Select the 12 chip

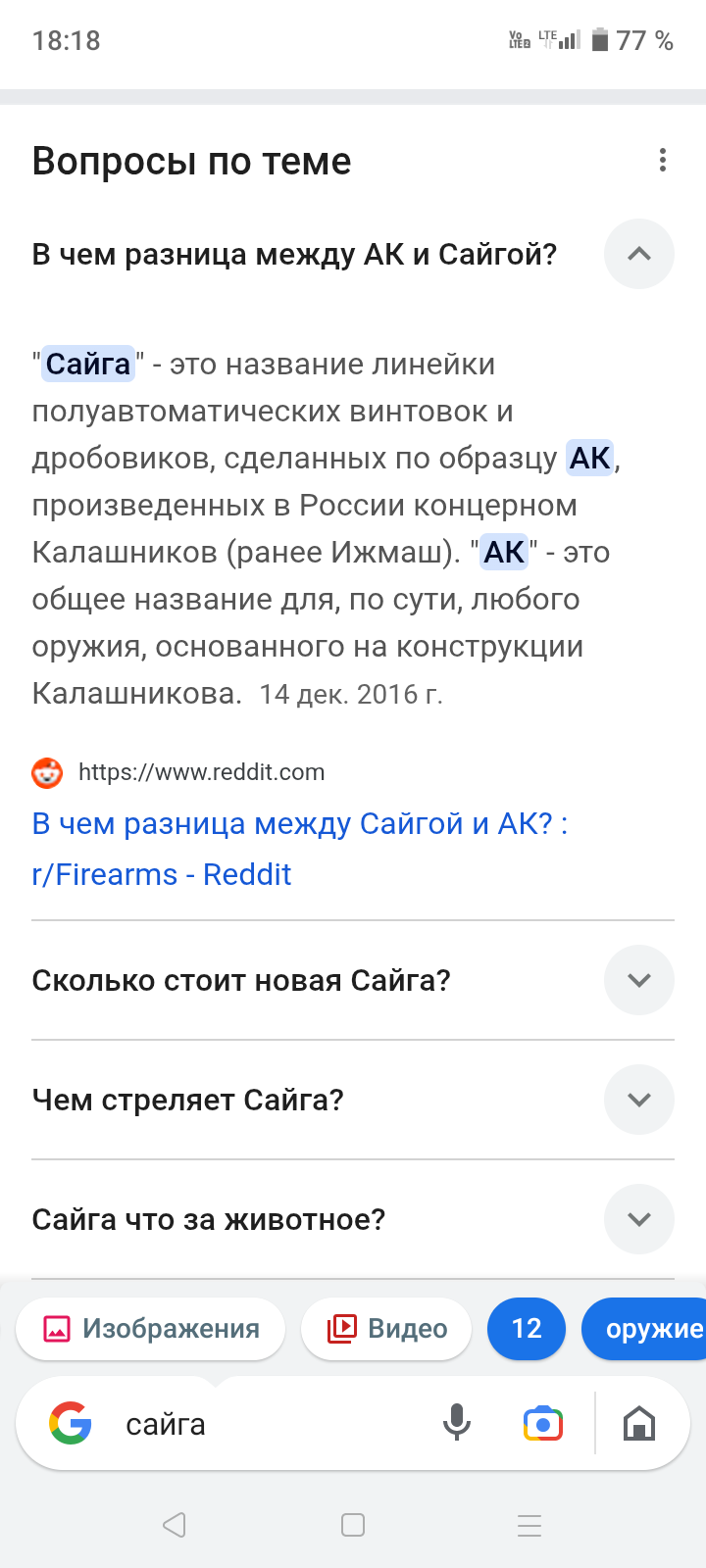[527, 1329]
